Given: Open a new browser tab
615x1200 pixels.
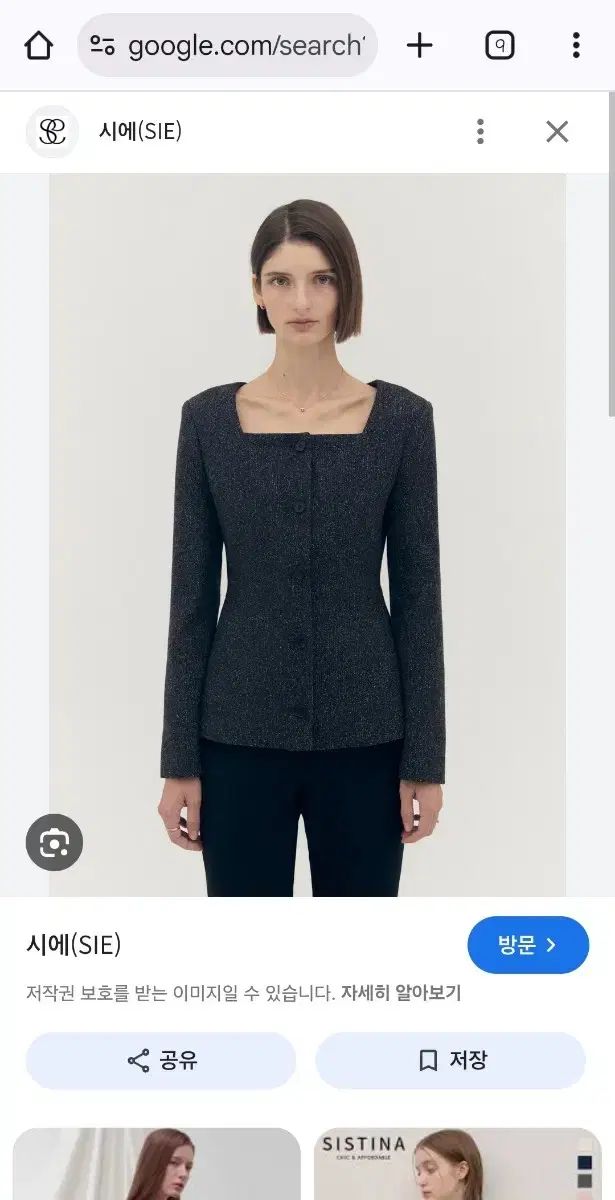Looking at the screenshot, I should tap(420, 45).
